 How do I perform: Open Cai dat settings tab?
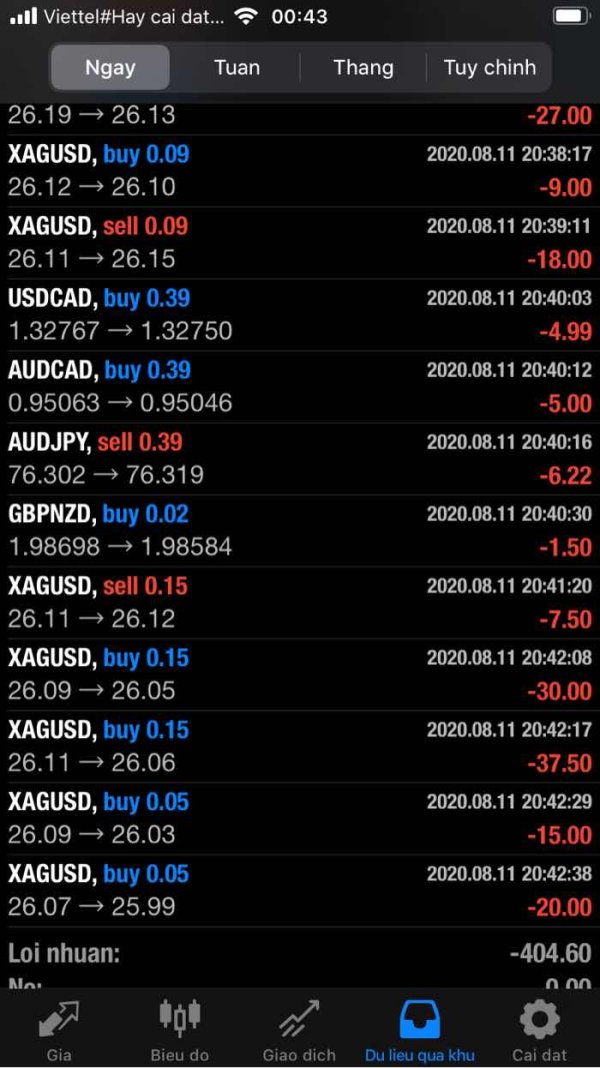[x=539, y=1029]
